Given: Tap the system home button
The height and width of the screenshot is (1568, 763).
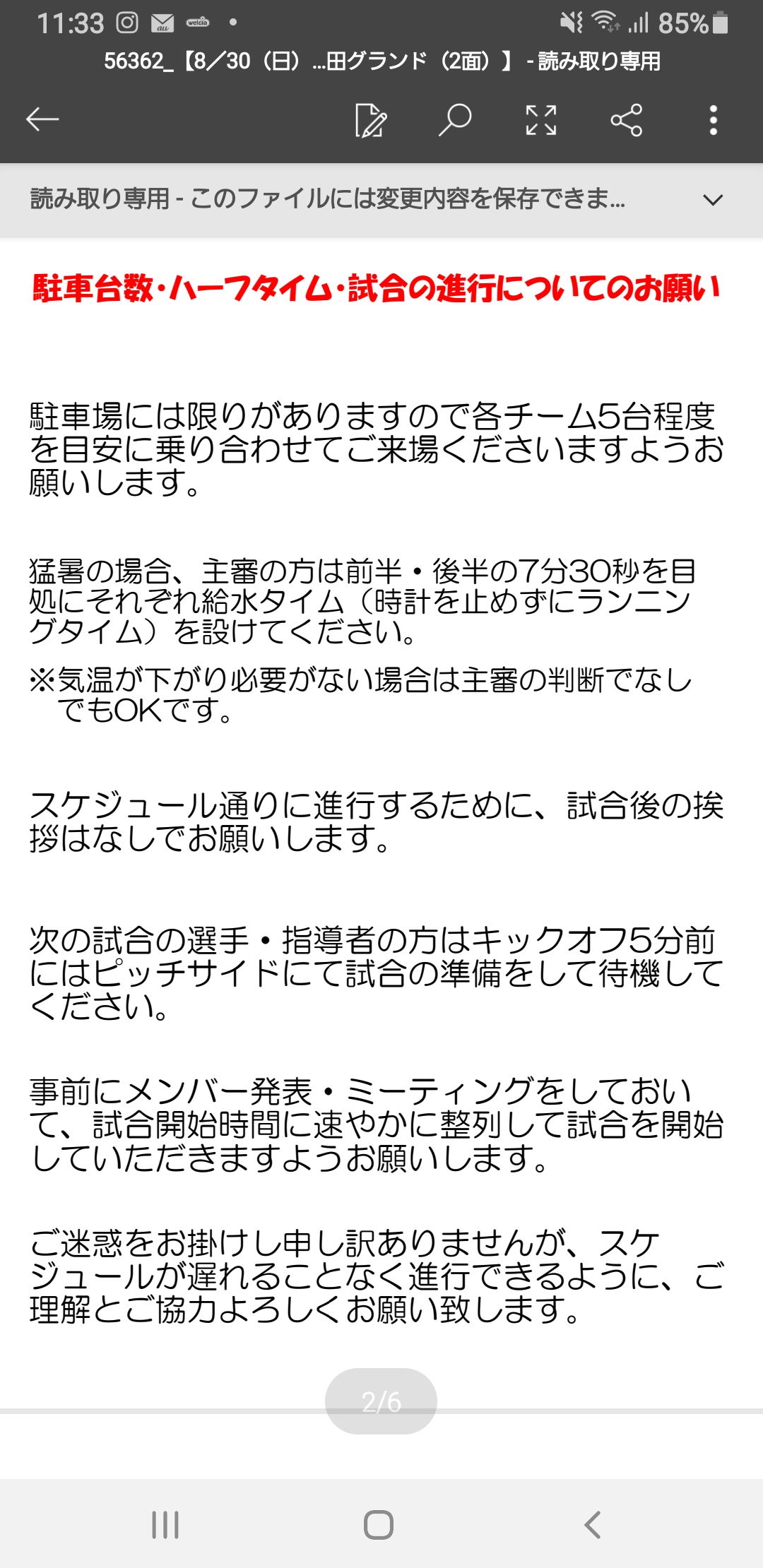Looking at the screenshot, I should coord(379,1524).
